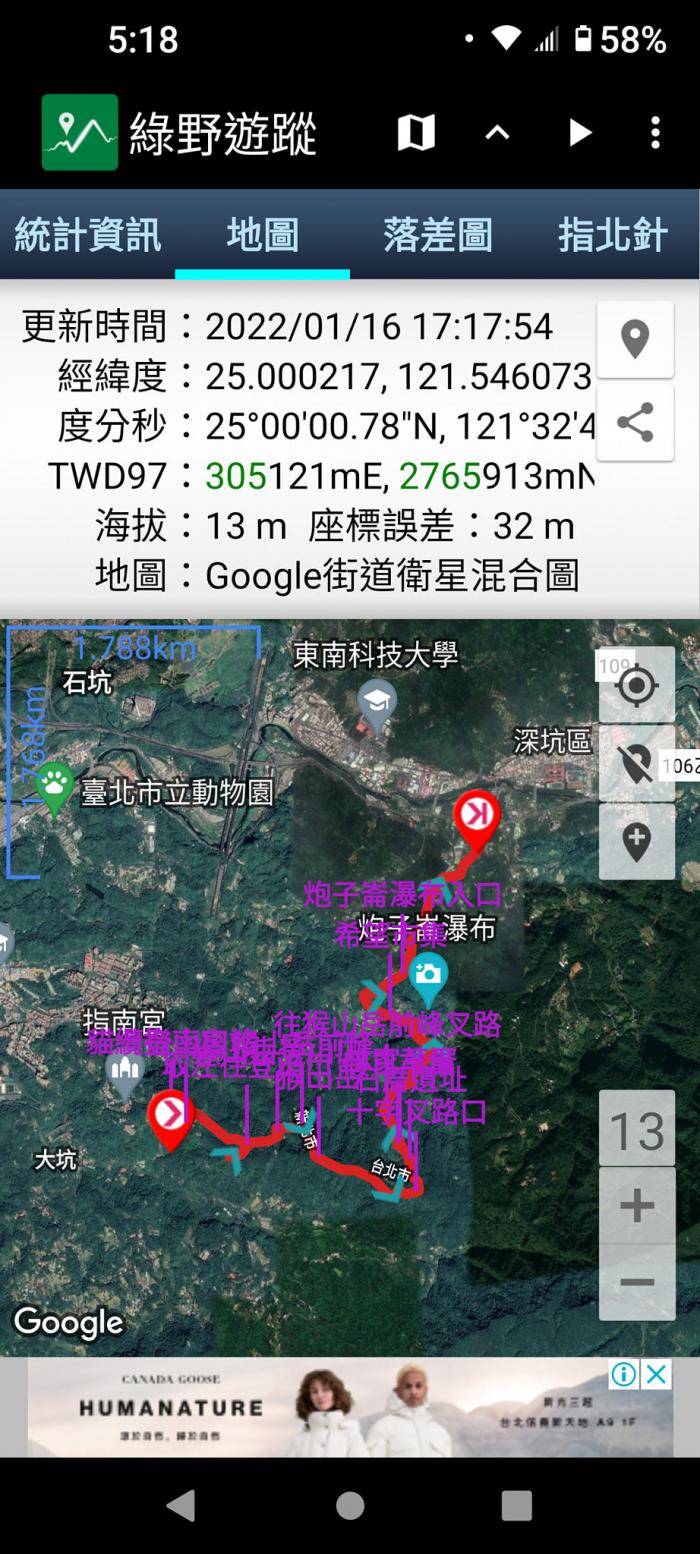Go to the home screen
This screenshot has height=1554, width=700.
click(x=350, y=1505)
